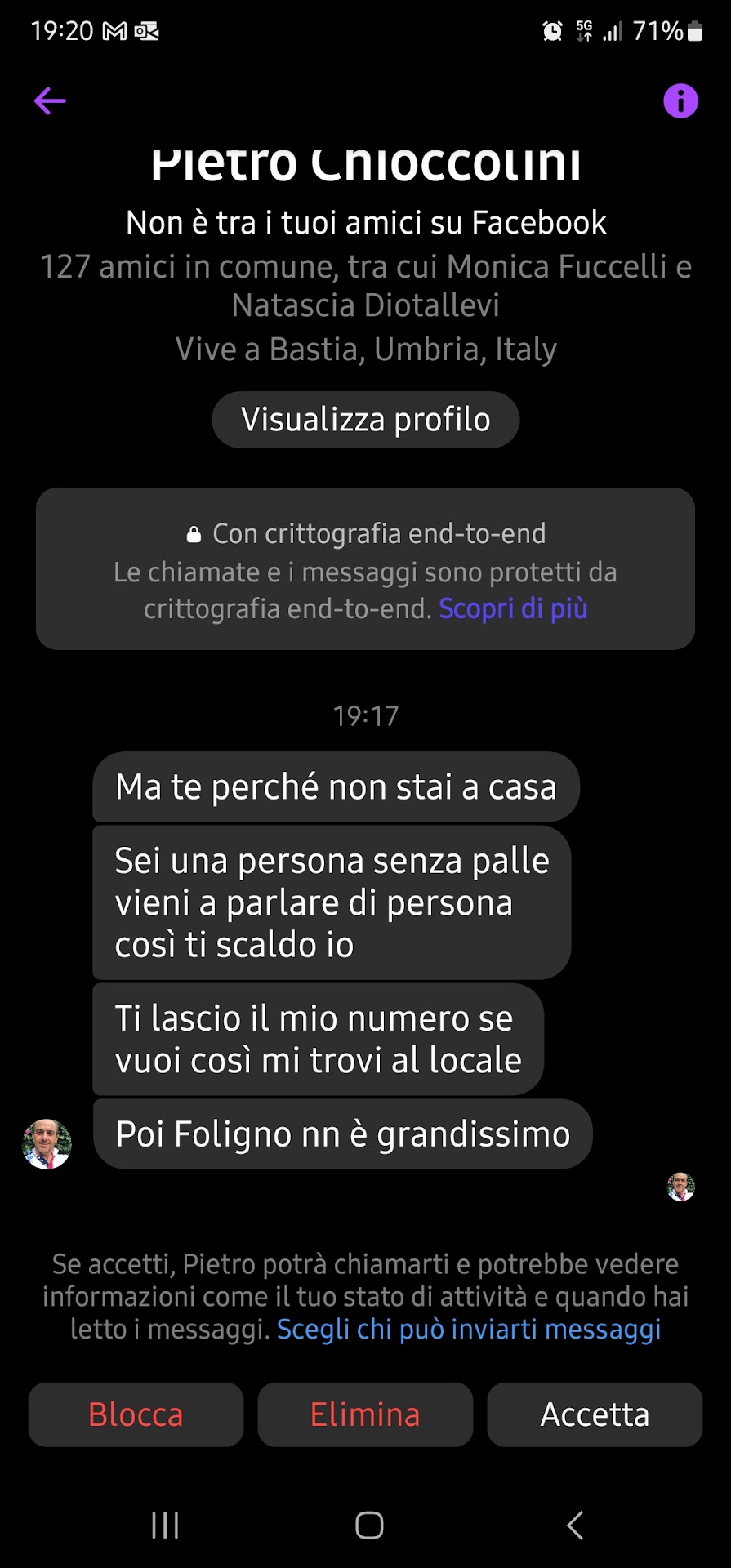This screenshot has height=1568, width=731.
Task: Open the Scopri di più link
Action: [513, 608]
